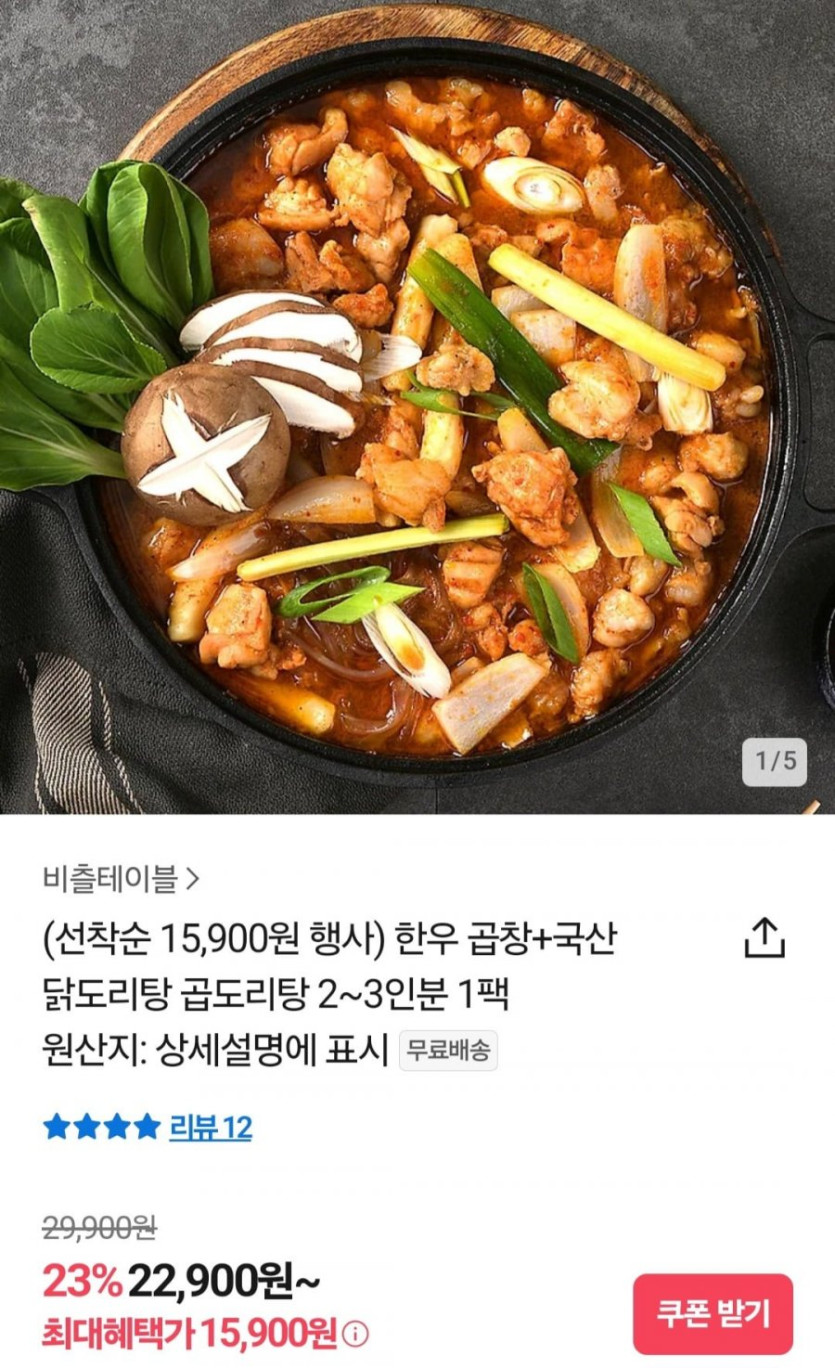This screenshot has width=835, height=1368.
Task: Open the 리뷰 12 reviews link
Action: click(x=210, y=1128)
